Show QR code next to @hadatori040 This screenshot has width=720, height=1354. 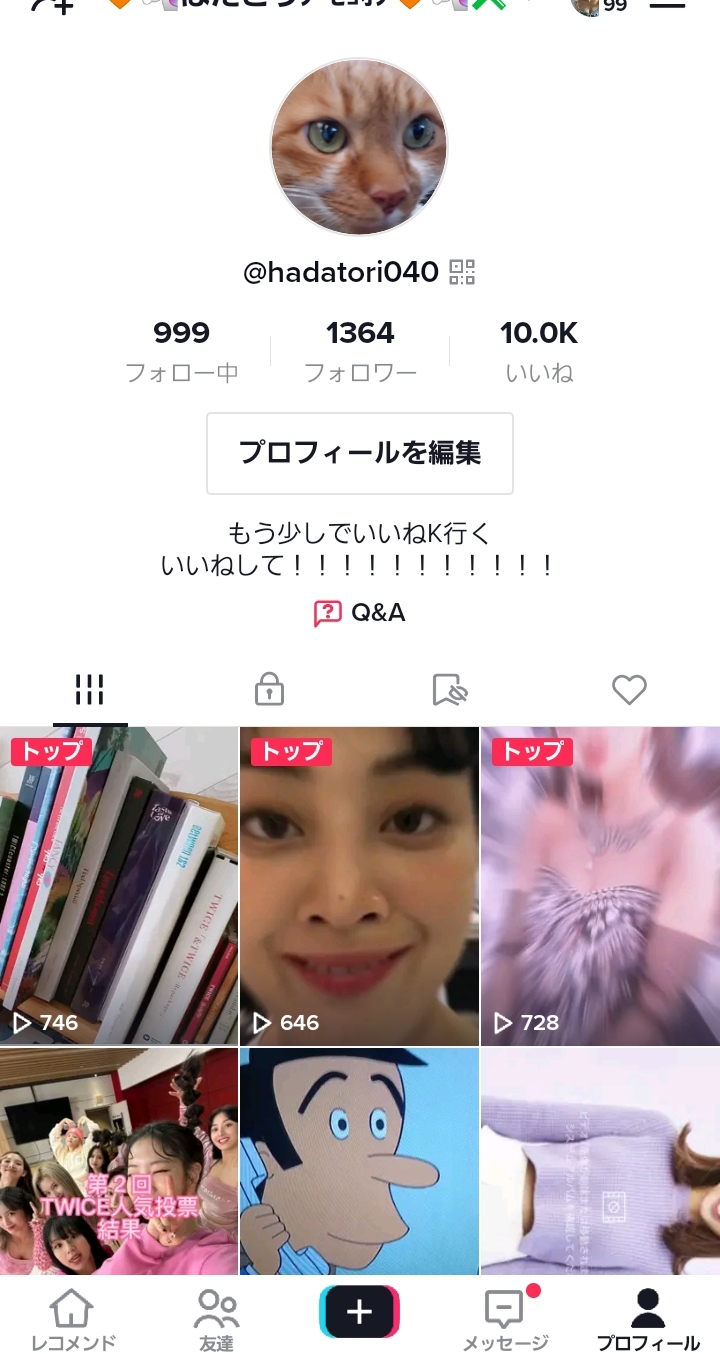tap(462, 271)
